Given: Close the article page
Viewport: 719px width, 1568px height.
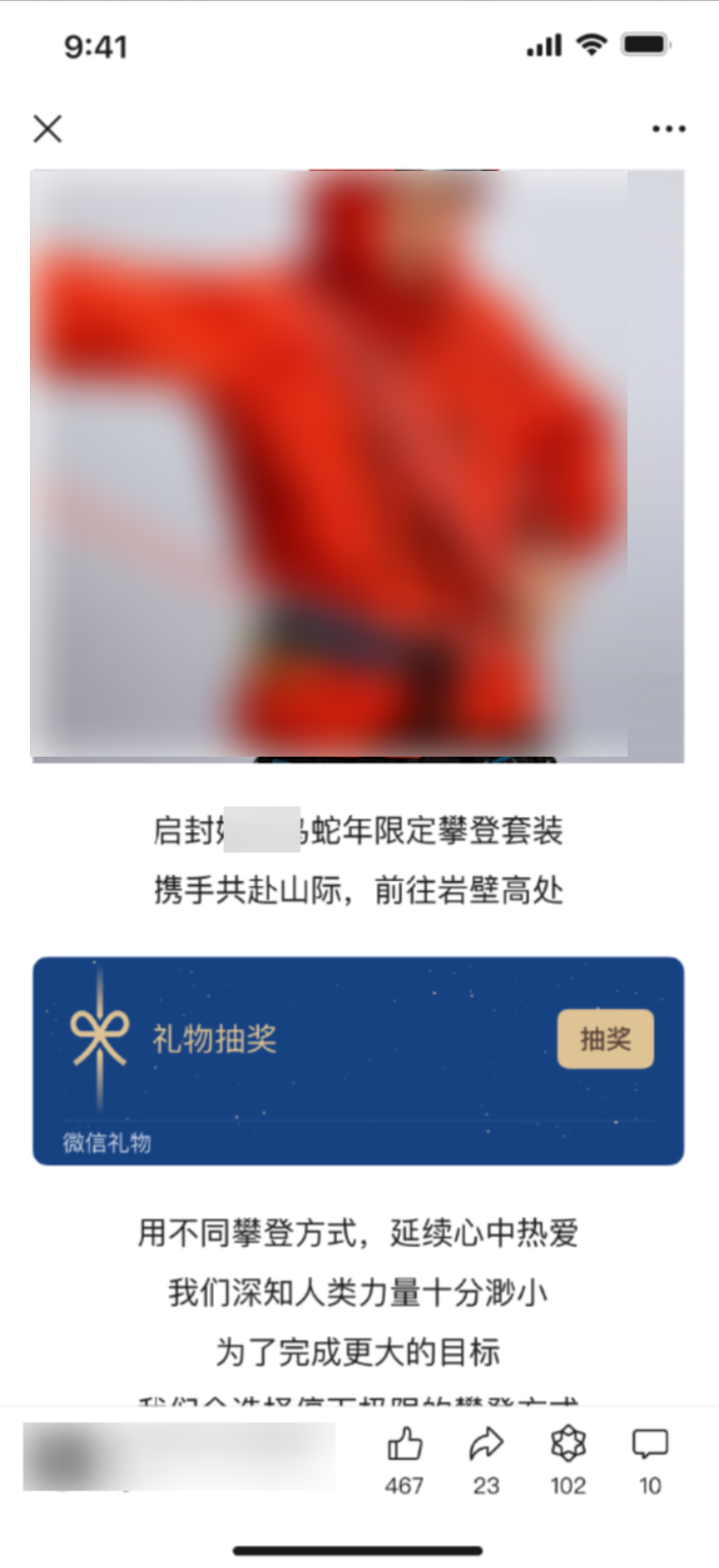Looking at the screenshot, I should click(x=48, y=128).
